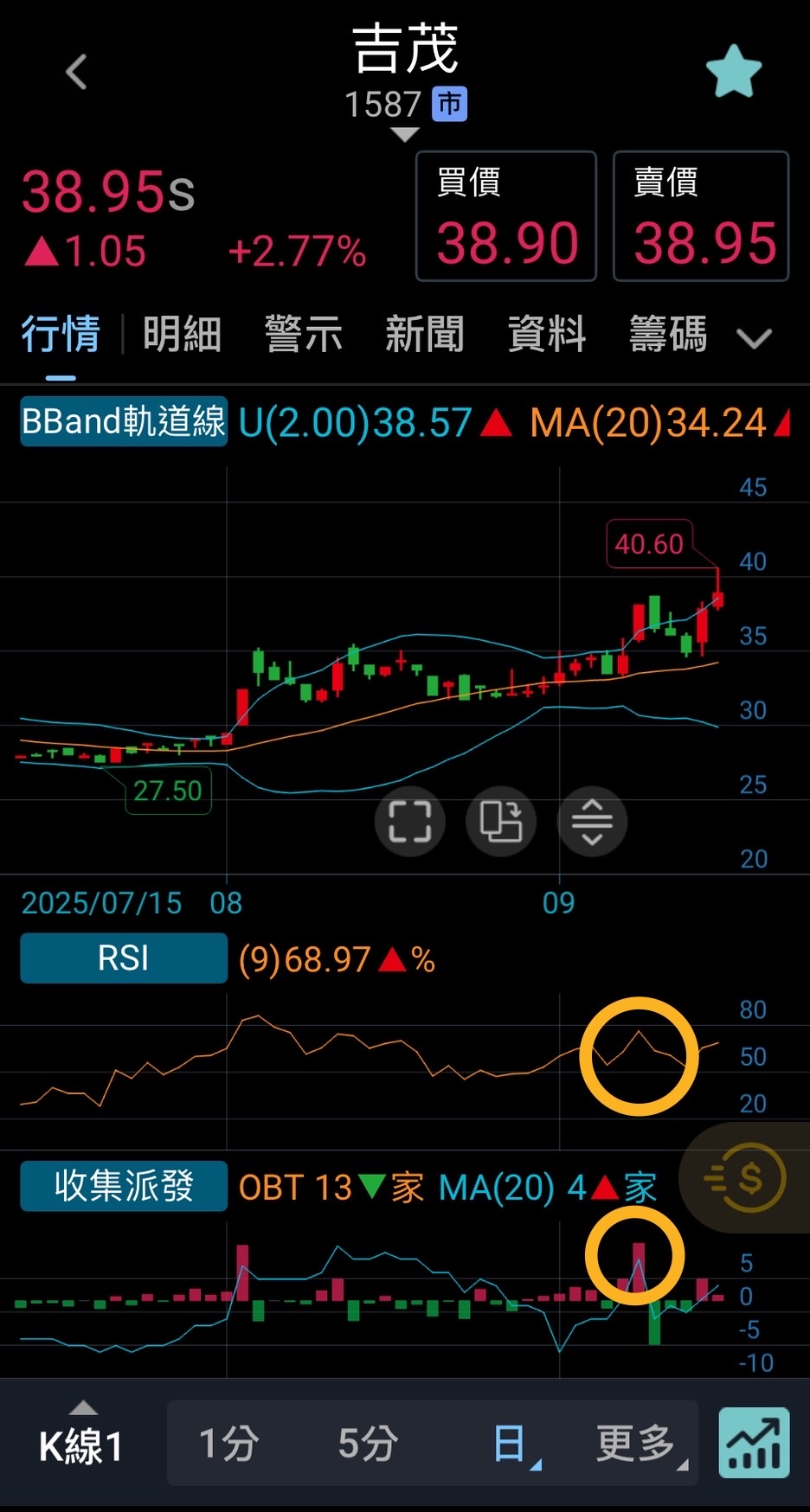Toggle the favorite star for 吉茂
The image size is (810, 1512).
(x=733, y=72)
